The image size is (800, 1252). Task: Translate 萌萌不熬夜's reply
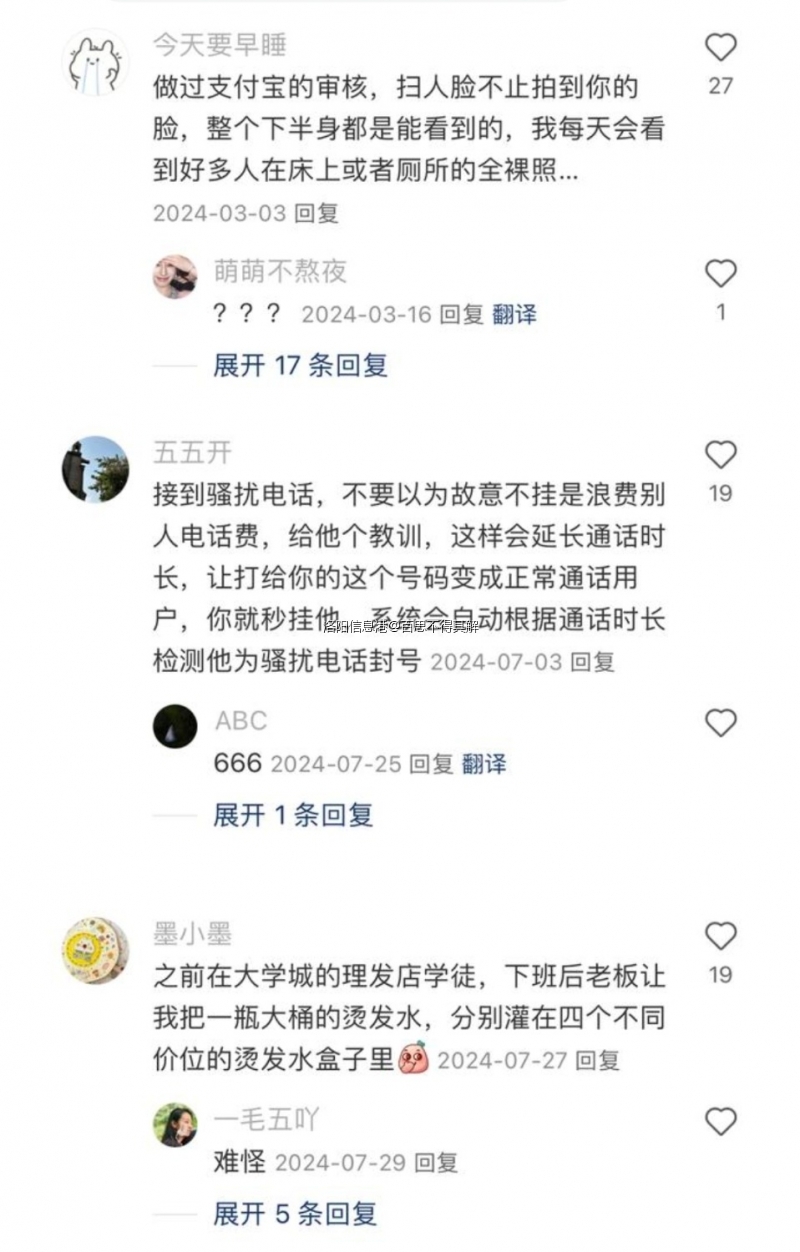click(x=514, y=315)
